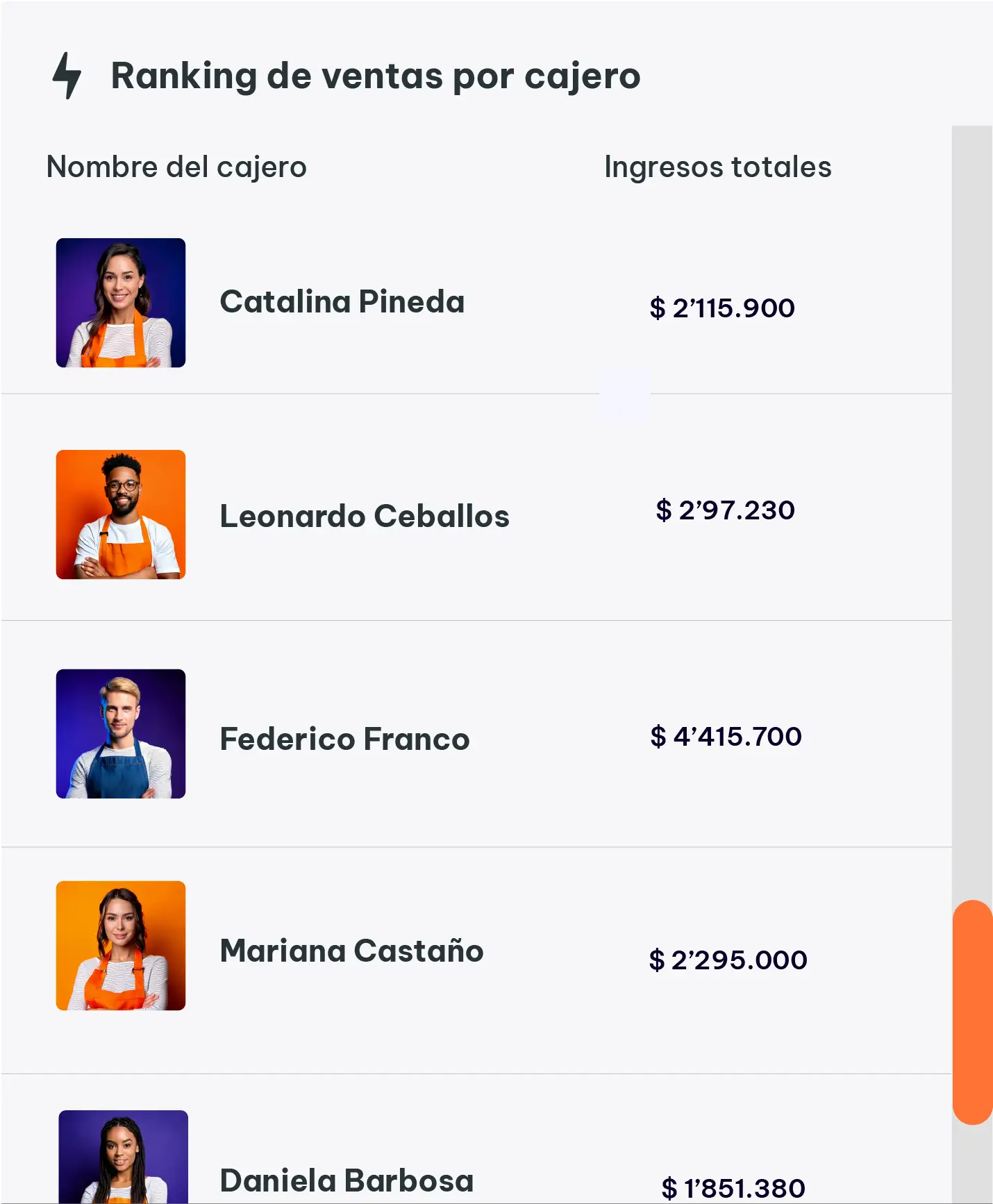Open Catalina Pineda's sales row

(342, 302)
